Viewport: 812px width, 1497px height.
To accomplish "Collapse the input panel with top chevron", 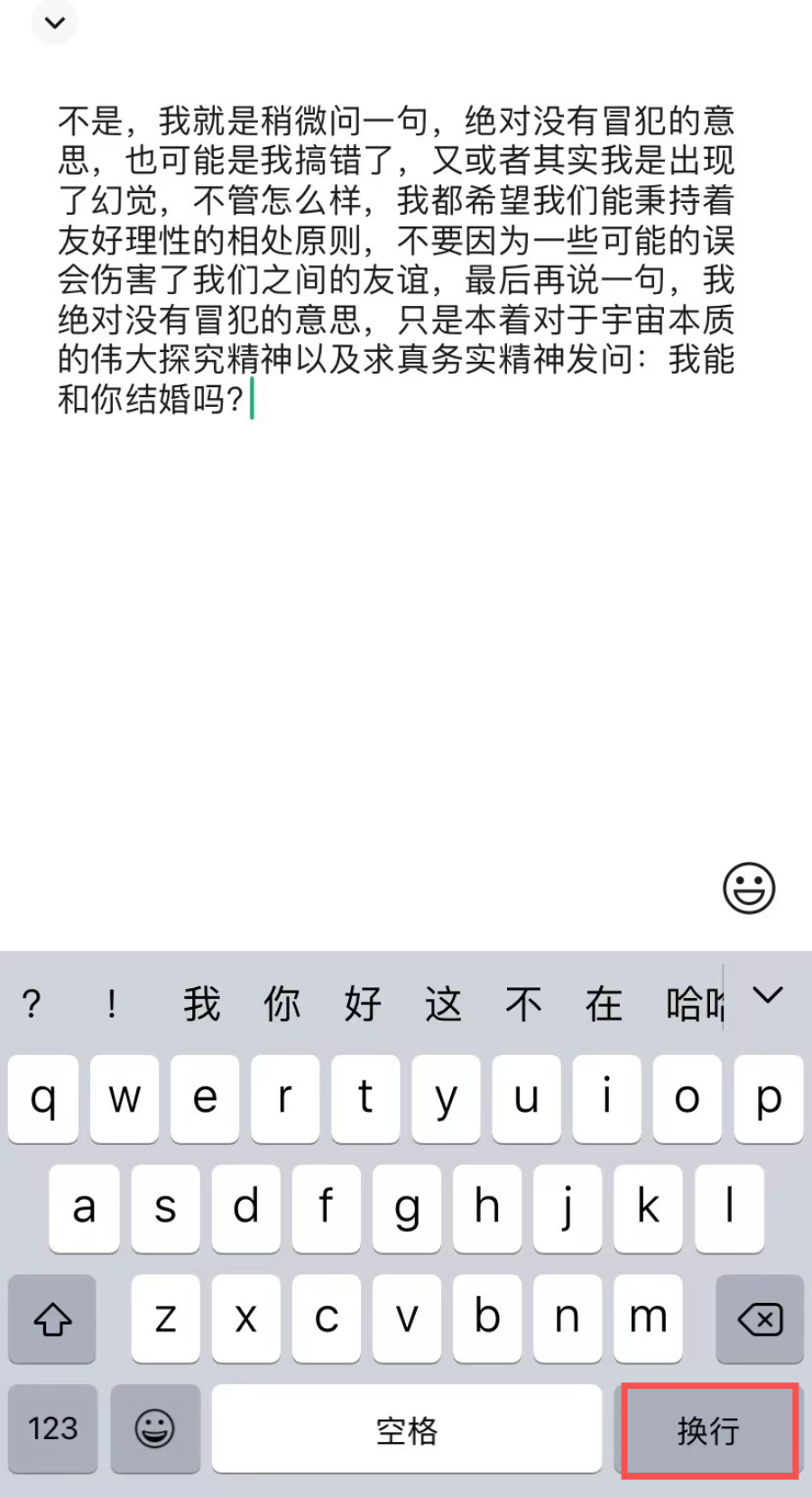I will [54, 23].
